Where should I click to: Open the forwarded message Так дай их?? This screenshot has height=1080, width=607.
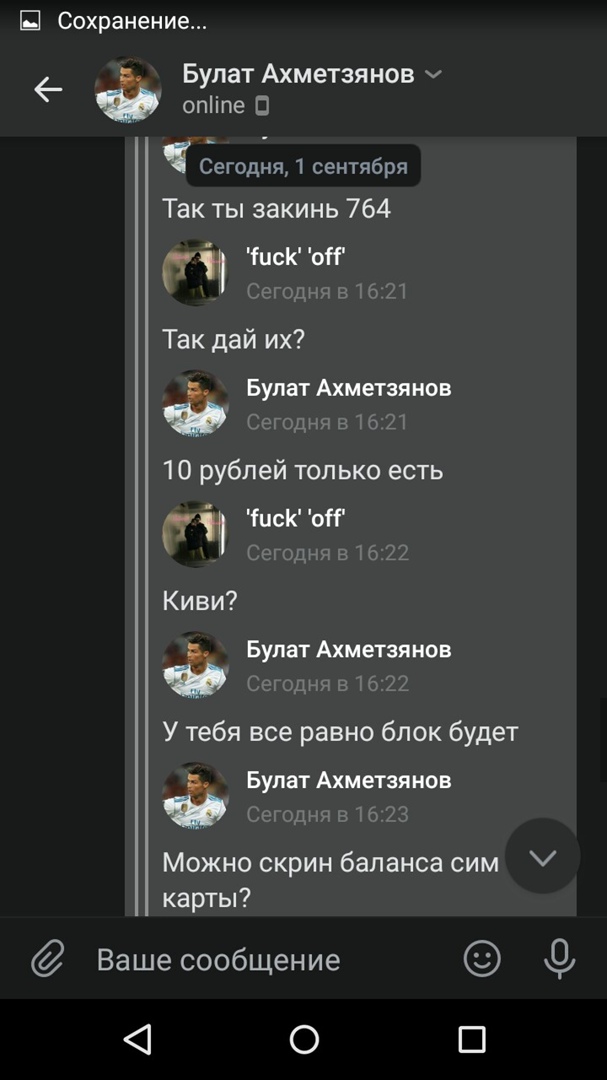[x=233, y=340]
